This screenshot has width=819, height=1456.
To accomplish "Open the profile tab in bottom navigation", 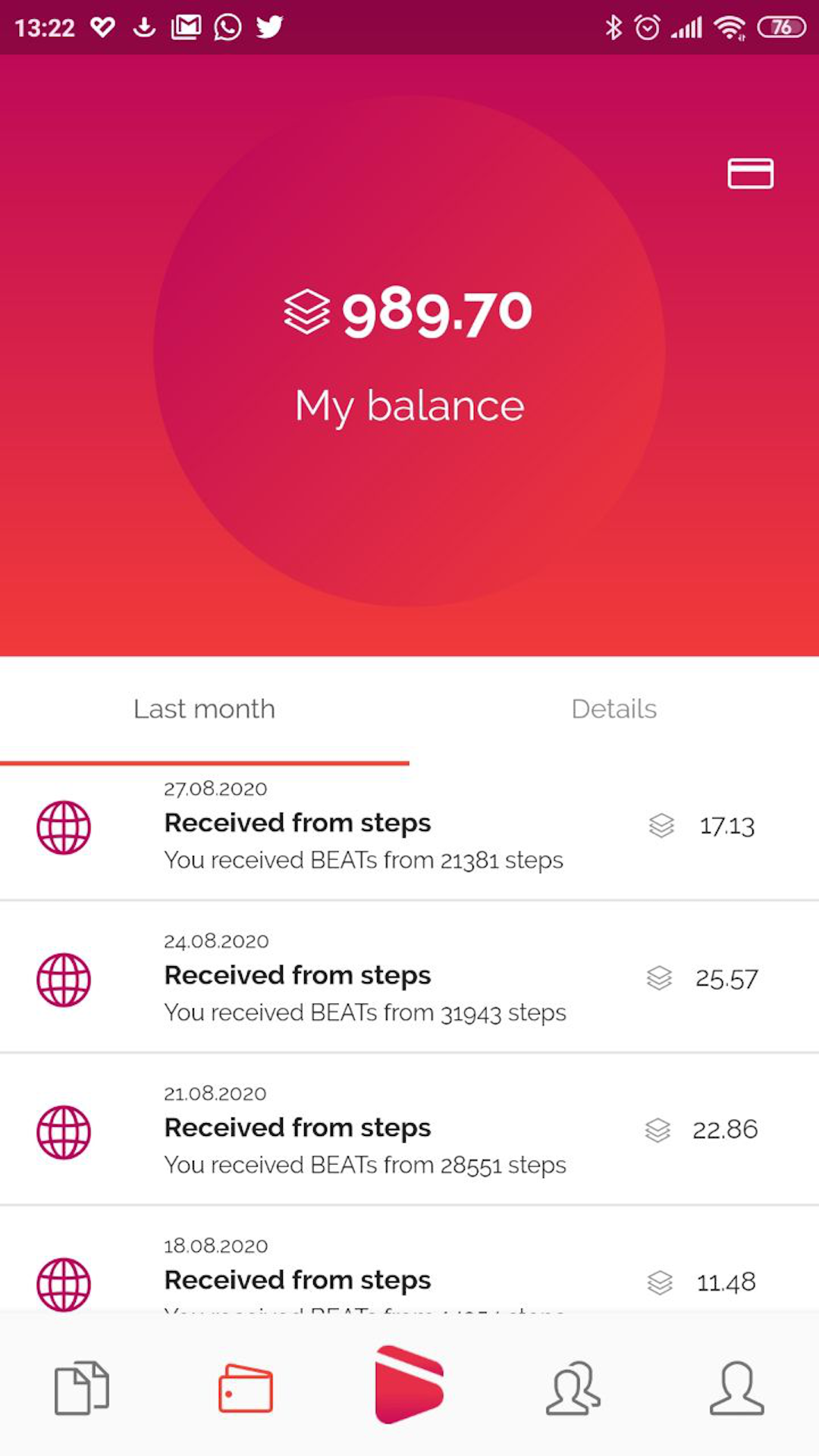I will (x=737, y=1388).
